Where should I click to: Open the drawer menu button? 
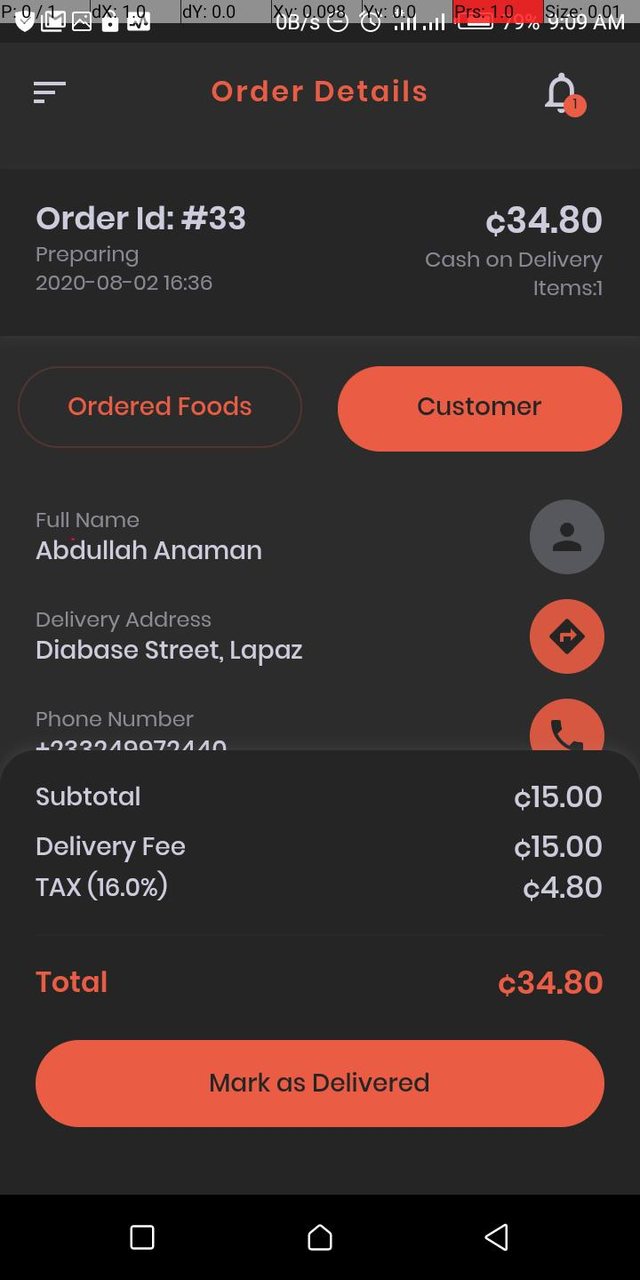[49, 93]
